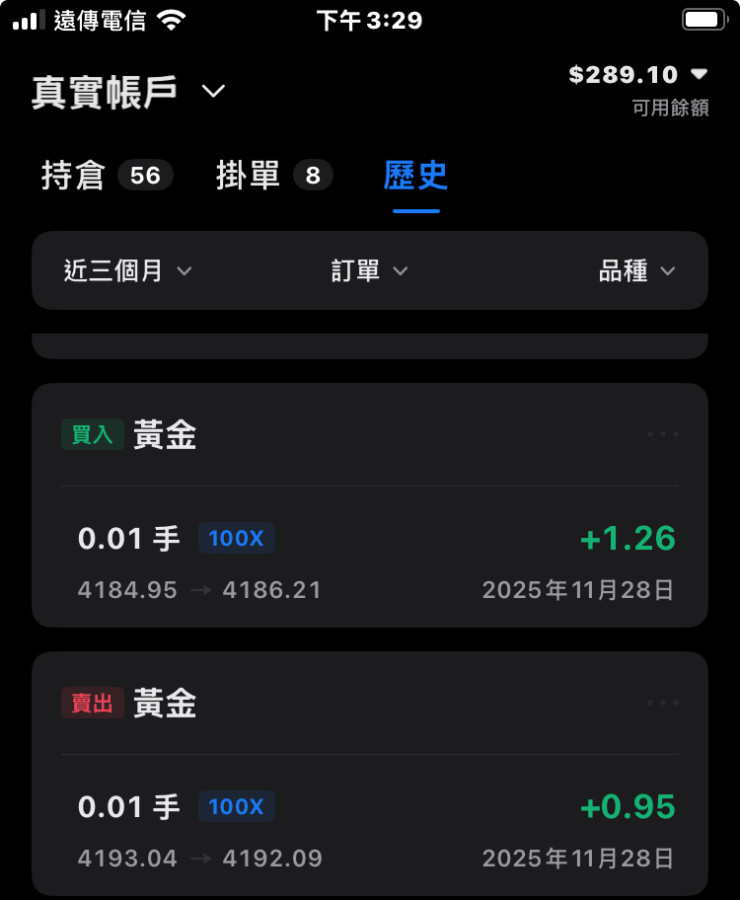The width and height of the screenshot is (740, 900).
Task: View the 買入 黃金 +1.26 trade details
Action: coord(370,560)
